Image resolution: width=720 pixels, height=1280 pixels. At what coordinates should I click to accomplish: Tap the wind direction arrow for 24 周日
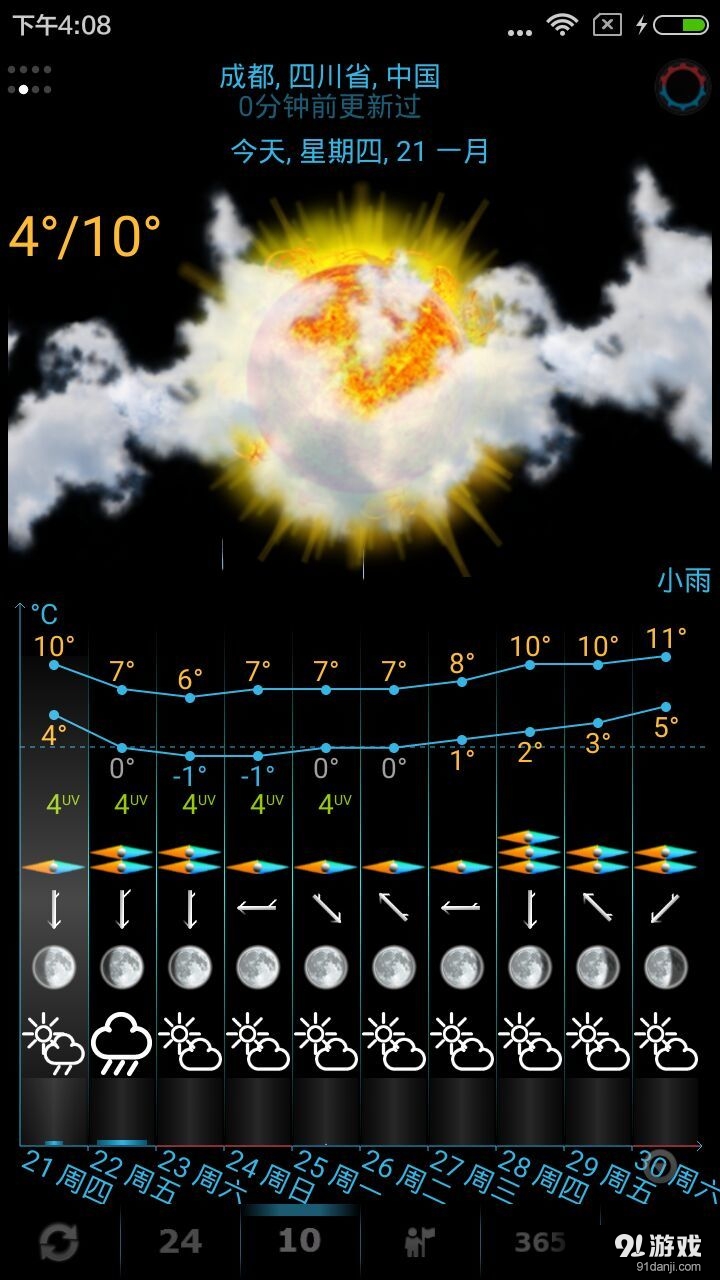258,905
